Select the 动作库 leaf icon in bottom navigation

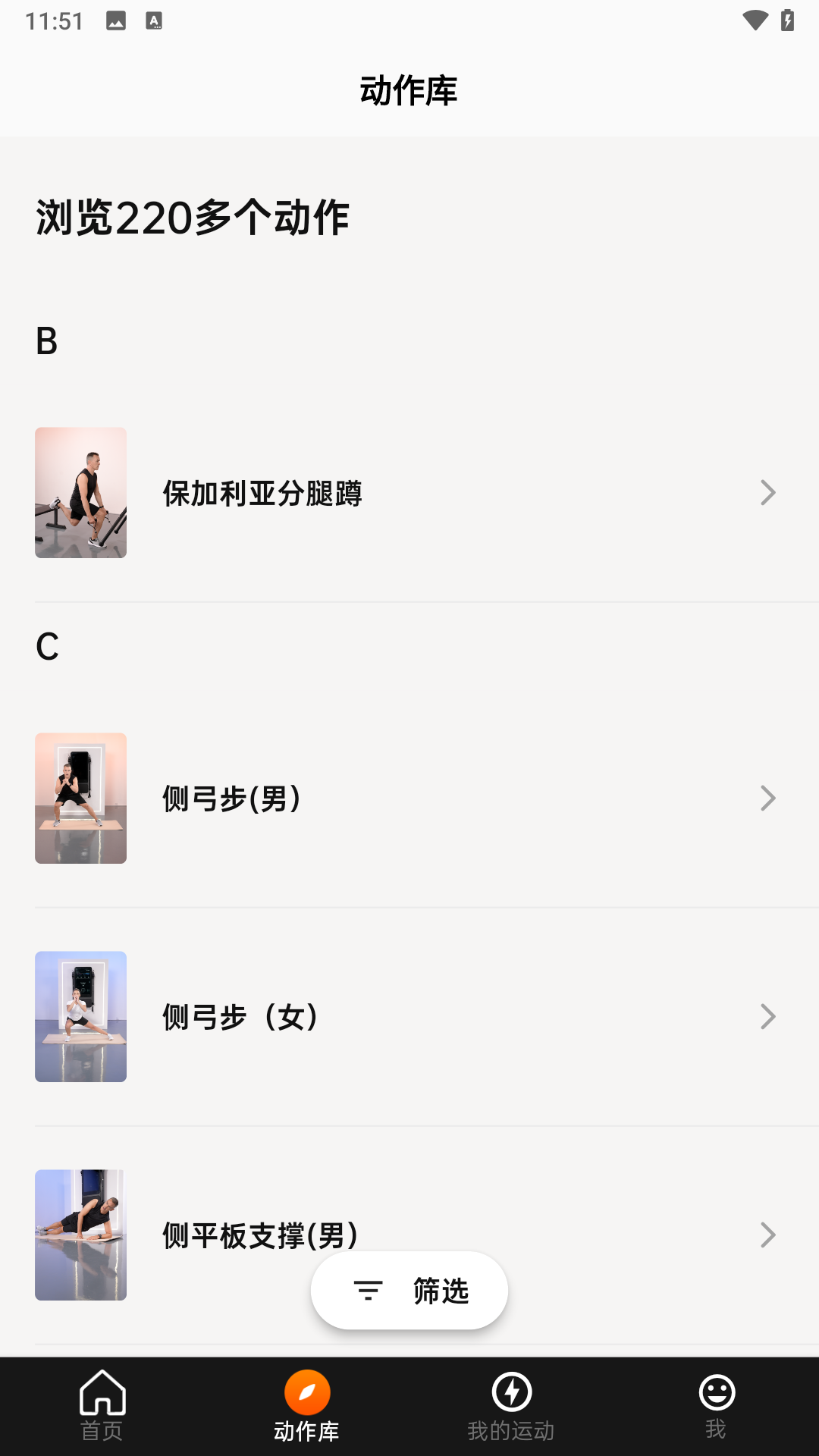pyautogui.click(x=306, y=1392)
